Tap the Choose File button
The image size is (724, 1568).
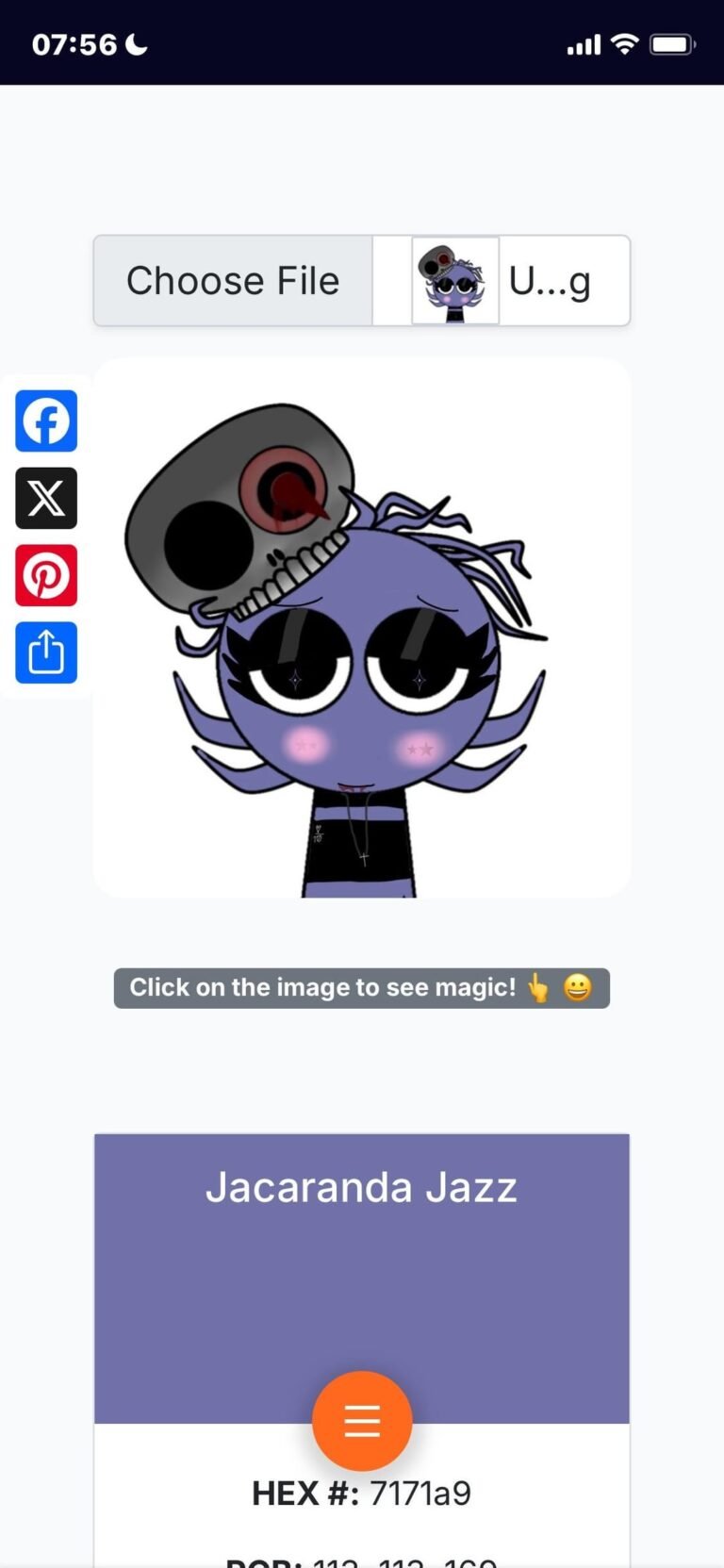(x=233, y=281)
